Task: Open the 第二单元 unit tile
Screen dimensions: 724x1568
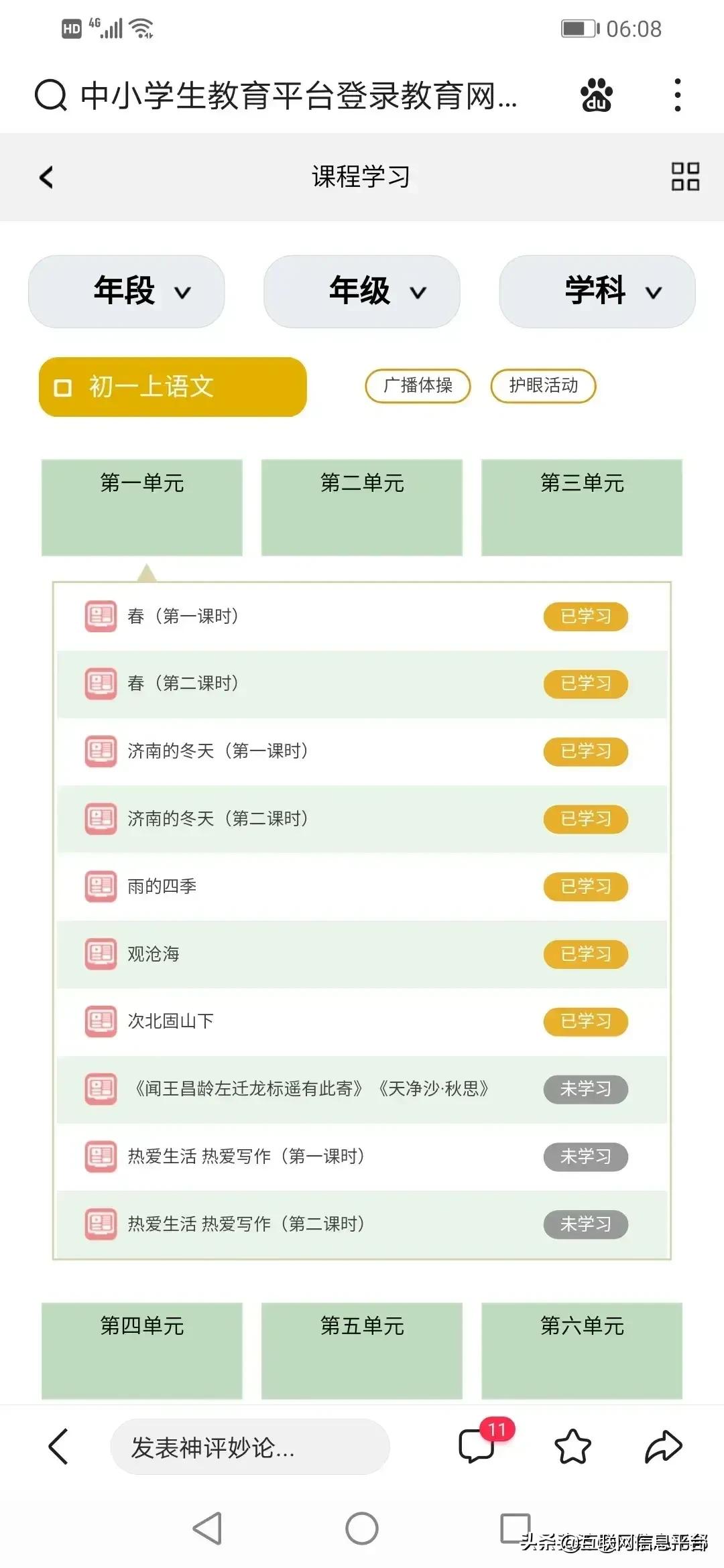Action: tap(362, 507)
